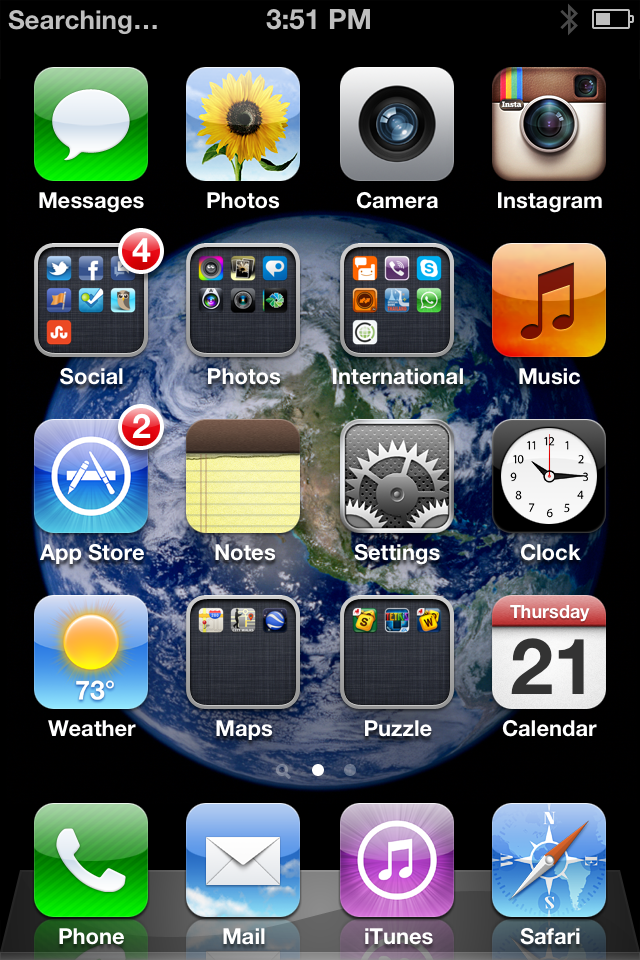640x960 pixels.
Task: Open the Maps folder
Action: point(243,652)
